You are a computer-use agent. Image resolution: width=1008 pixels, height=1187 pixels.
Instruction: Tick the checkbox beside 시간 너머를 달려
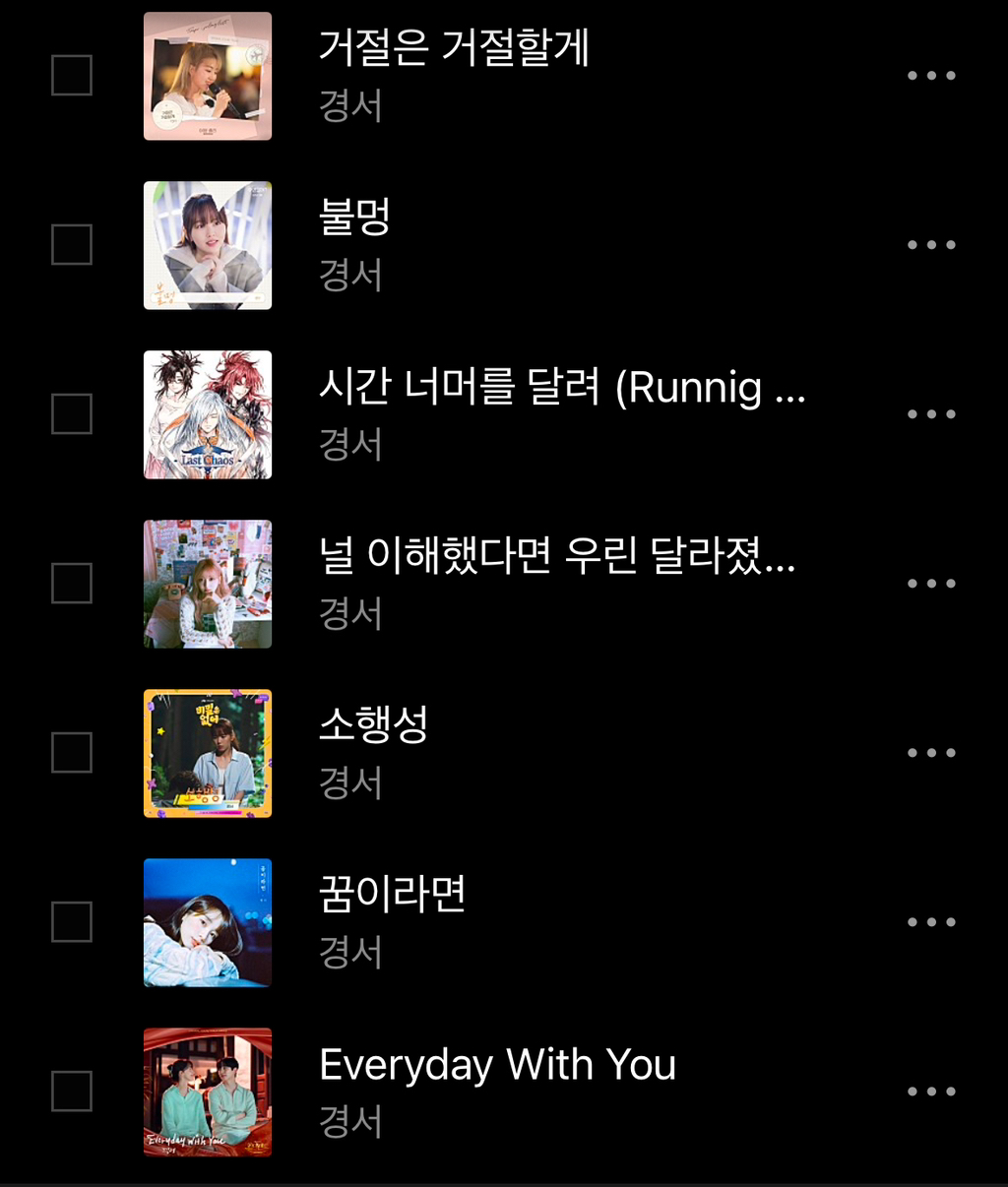(x=72, y=414)
